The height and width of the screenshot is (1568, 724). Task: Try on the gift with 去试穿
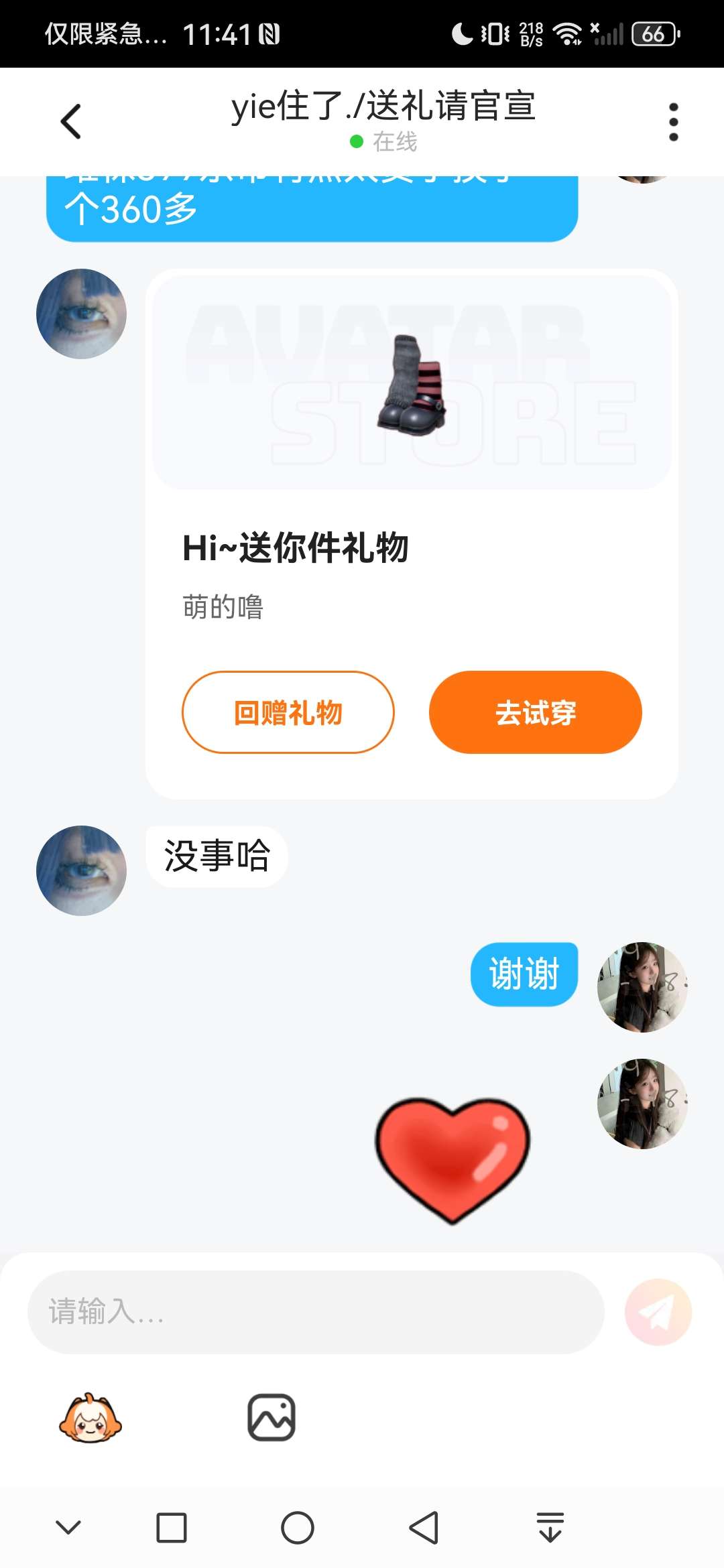535,712
